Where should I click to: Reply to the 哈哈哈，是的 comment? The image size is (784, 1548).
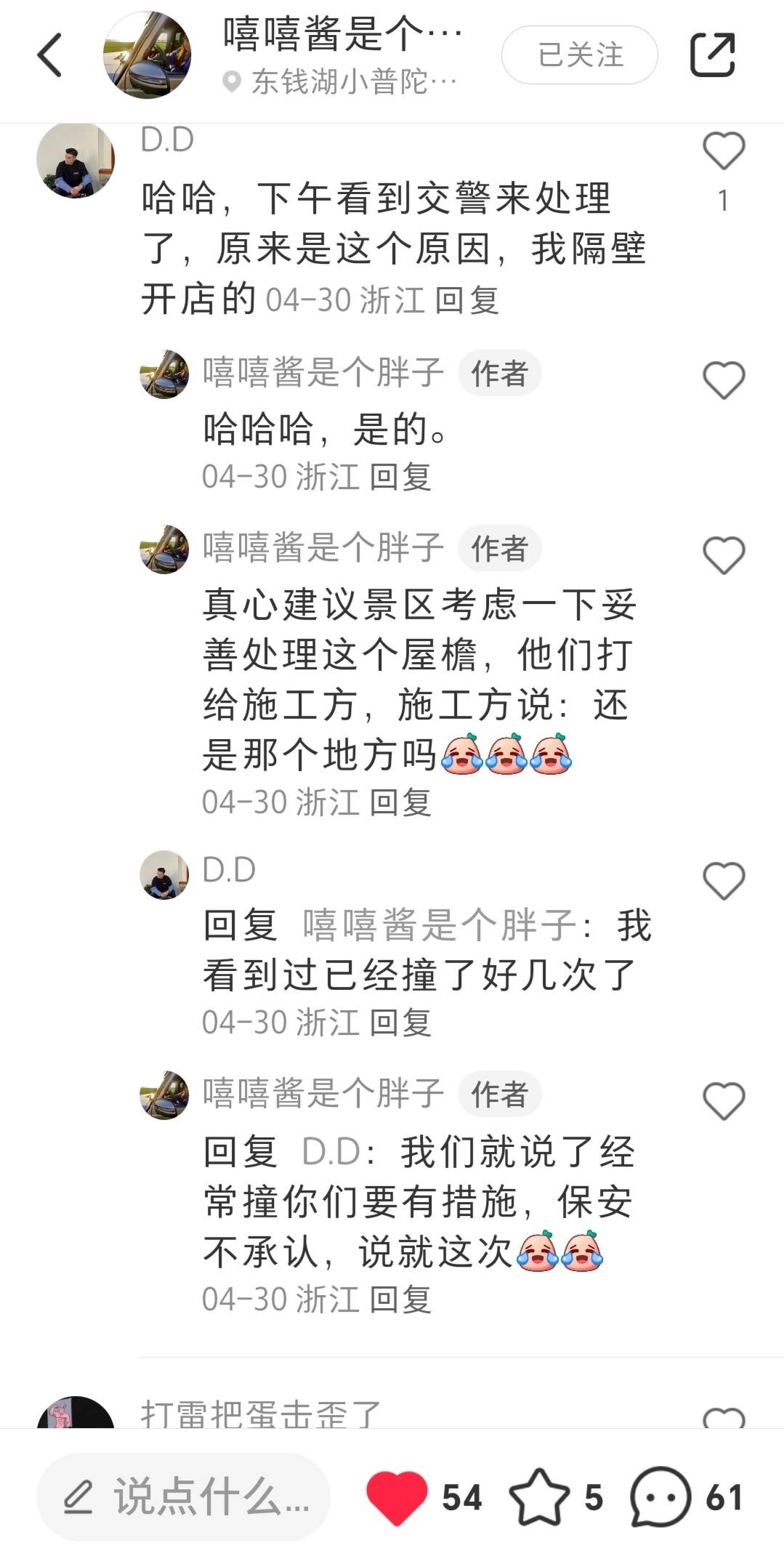[x=400, y=477]
